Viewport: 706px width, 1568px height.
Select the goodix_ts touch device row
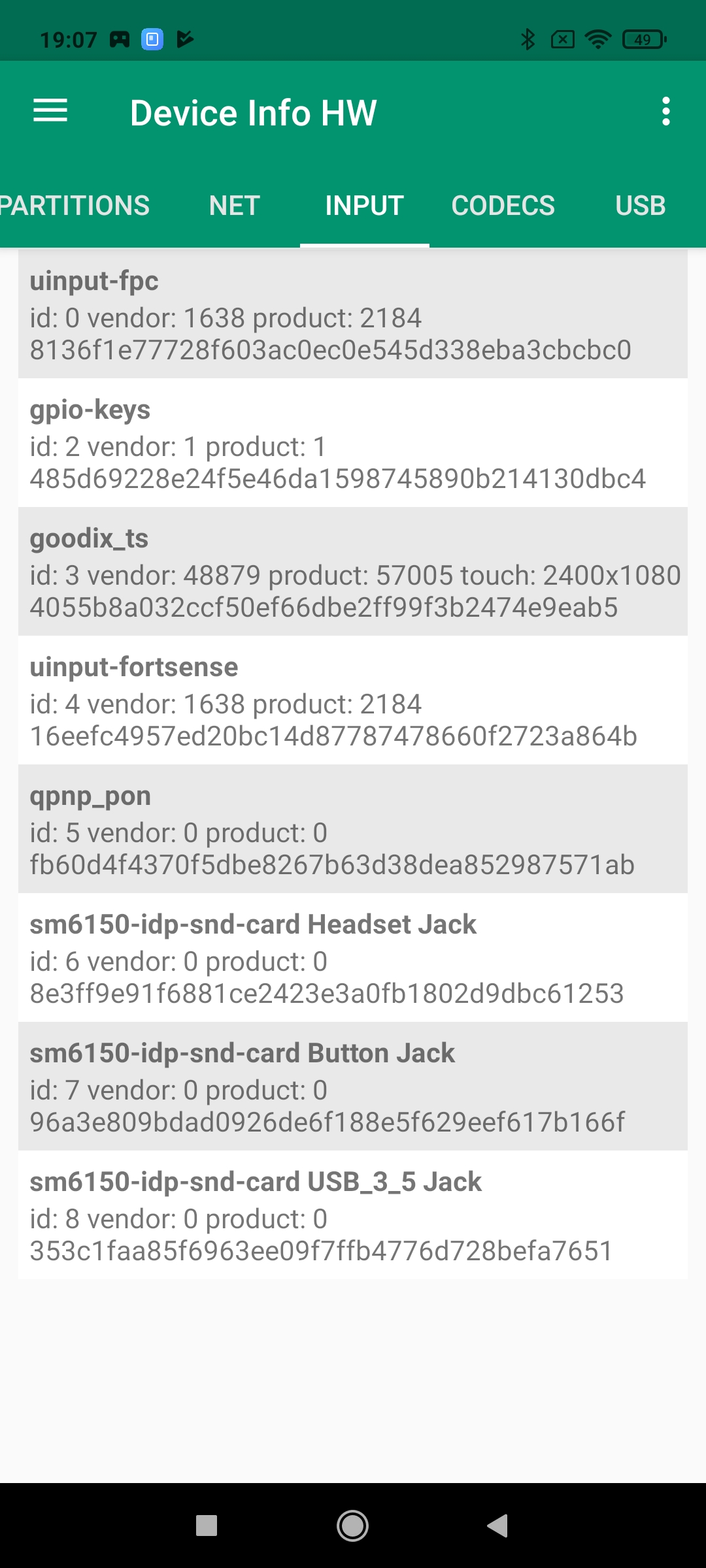click(x=353, y=572)
